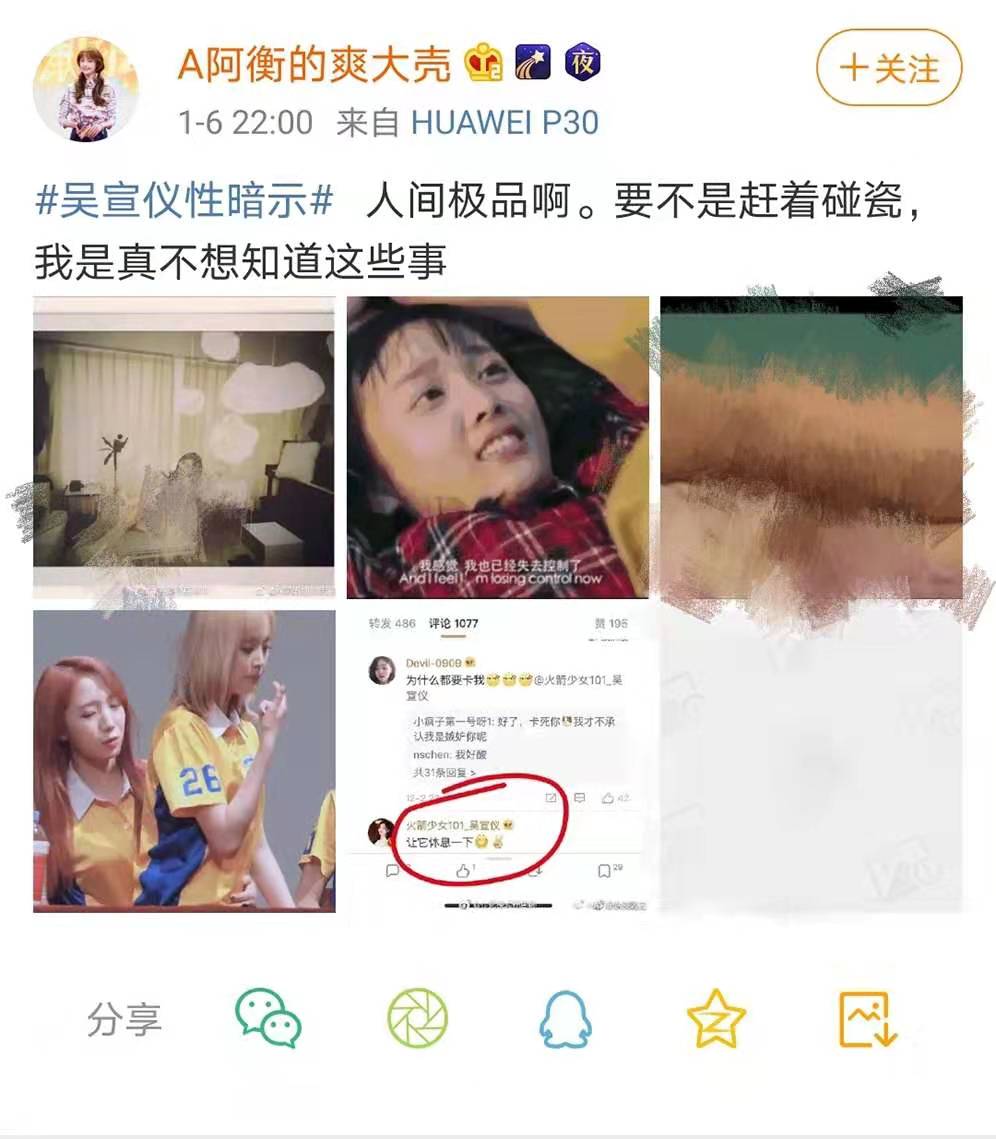Open the brushed-over censored picture
This screenshot has height=1139, width=996.
click(811, 447)
